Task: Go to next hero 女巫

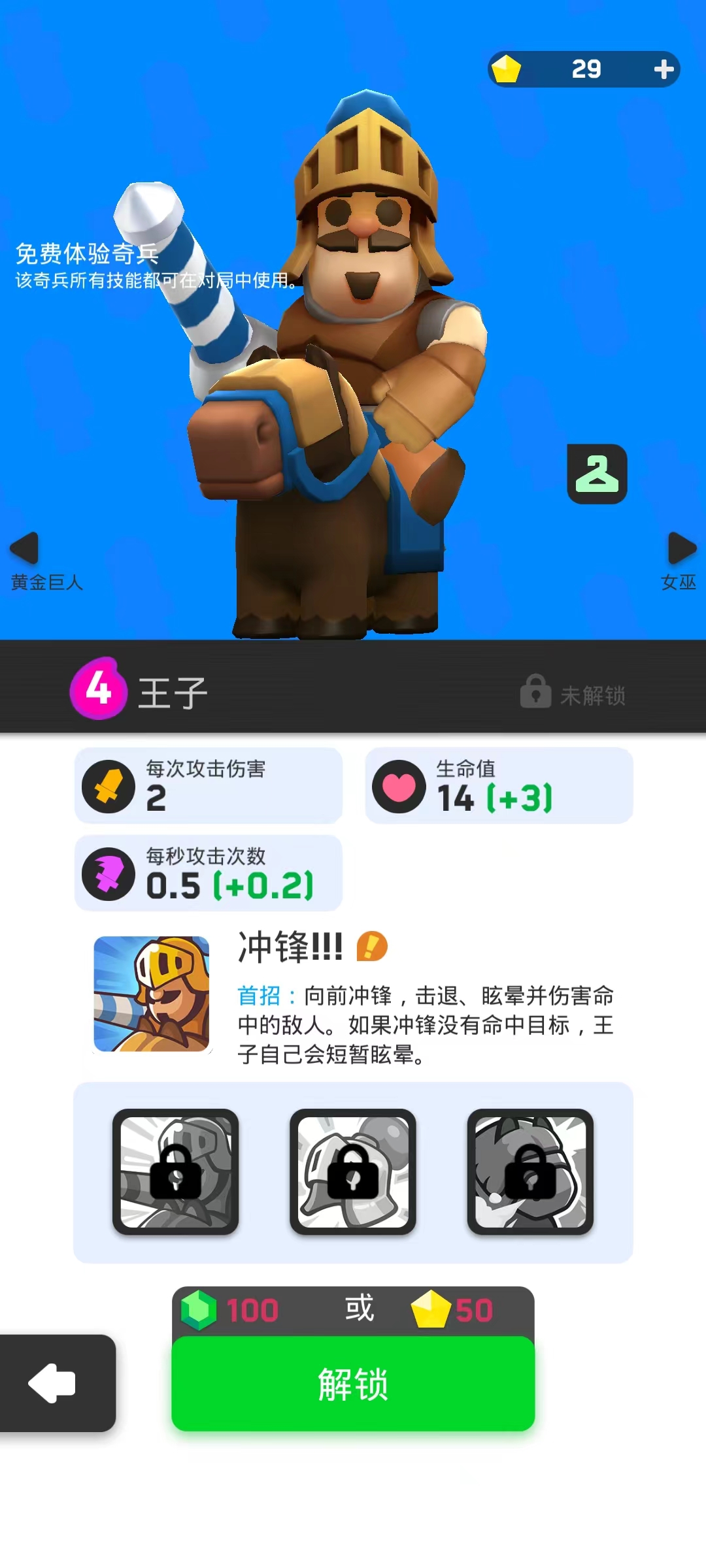Action: click(x=681, y=549)
